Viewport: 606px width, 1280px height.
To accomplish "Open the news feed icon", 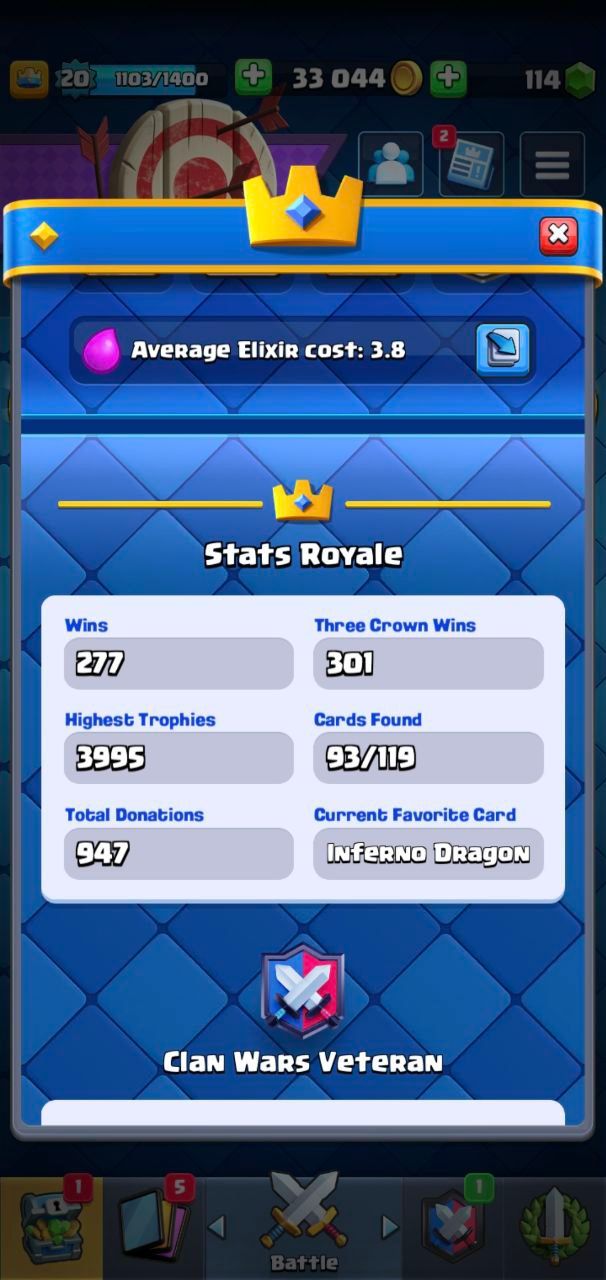I will [471, 164].
